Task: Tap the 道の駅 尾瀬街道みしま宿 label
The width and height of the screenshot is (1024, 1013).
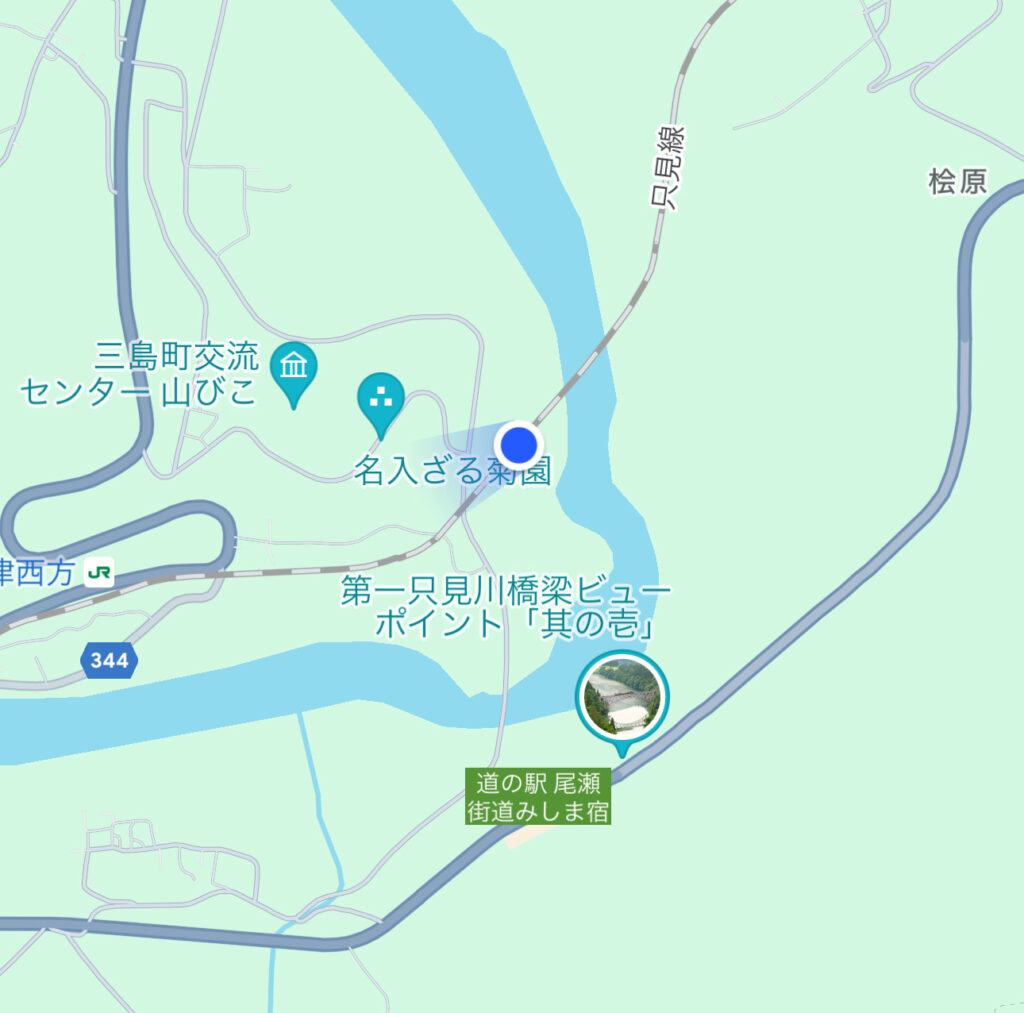Action: [x=538, y=796]
